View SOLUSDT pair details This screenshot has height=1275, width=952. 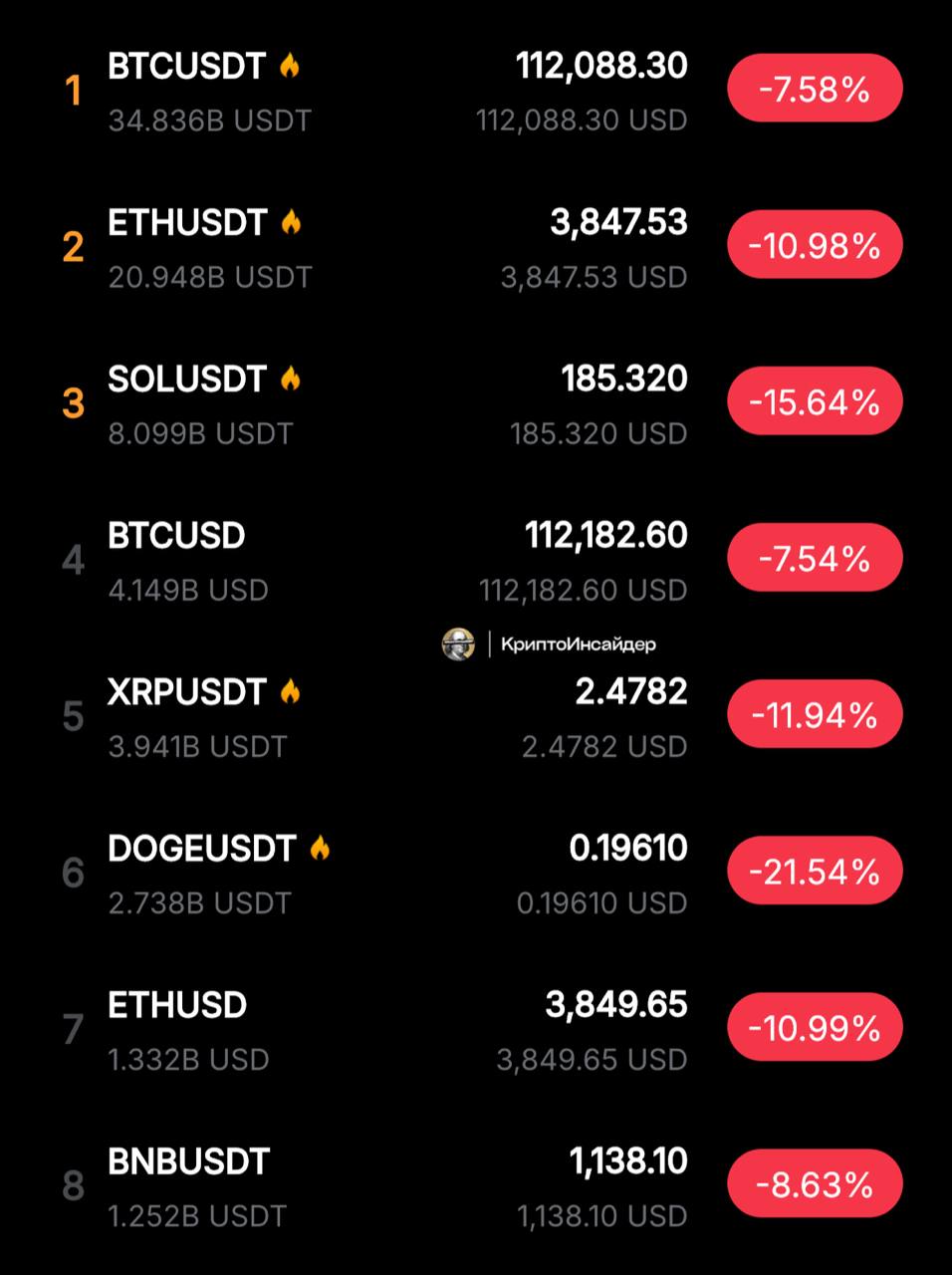point(187,380)
